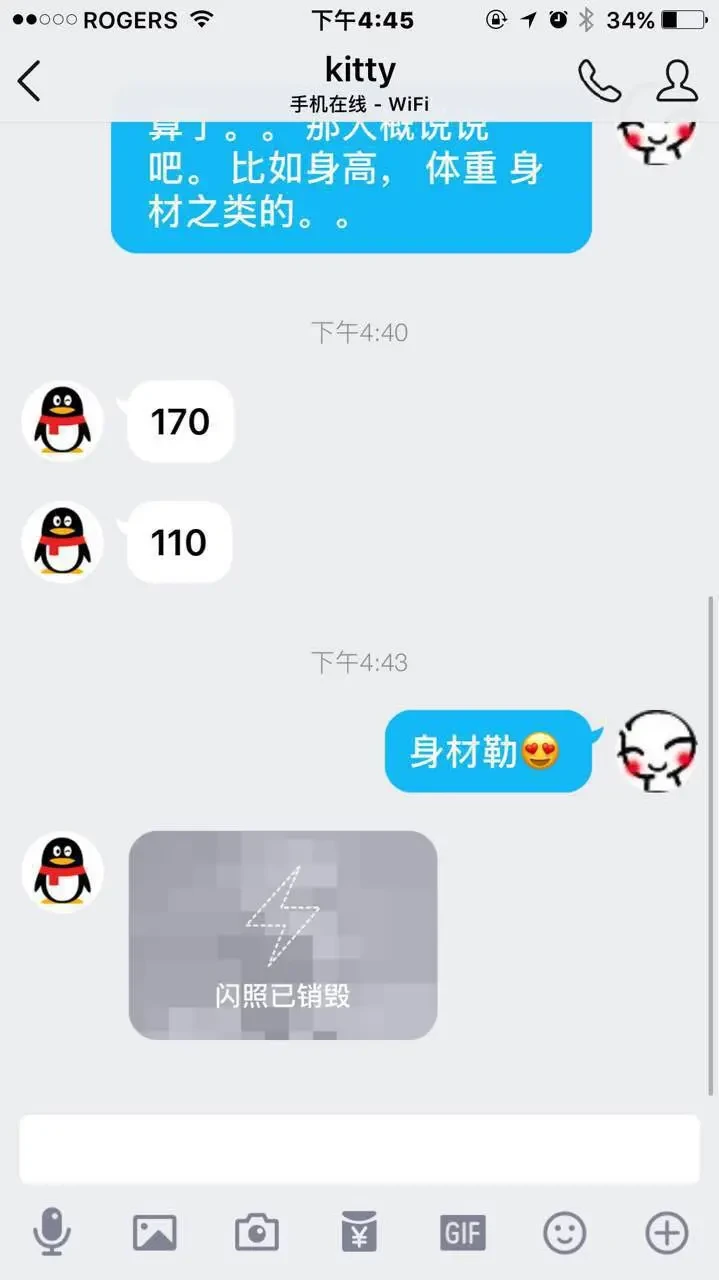This screenshot has height=1280, width=719.
Task: Open kitty's profile details
Action: point(677,81)
